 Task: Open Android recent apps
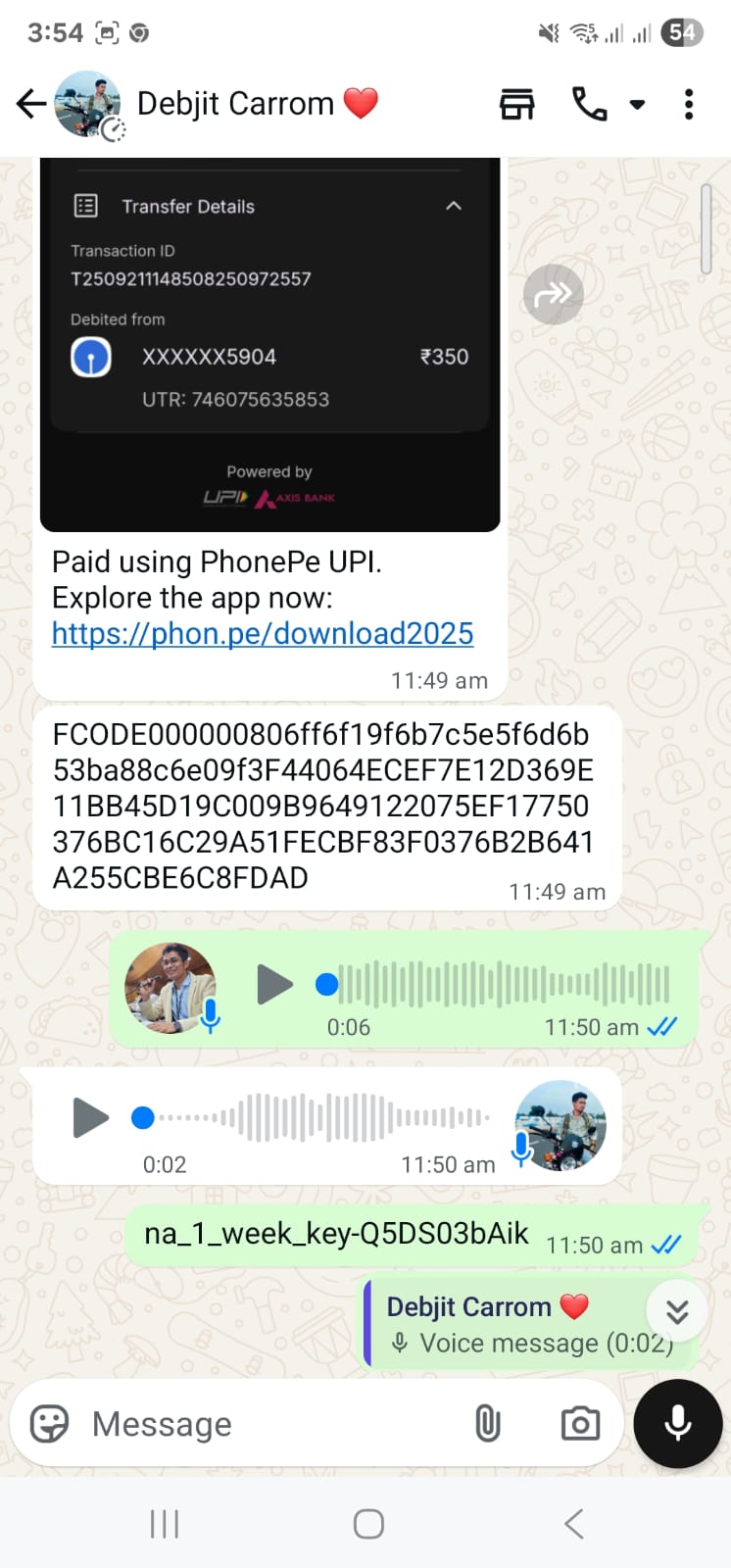[165, 1524]
